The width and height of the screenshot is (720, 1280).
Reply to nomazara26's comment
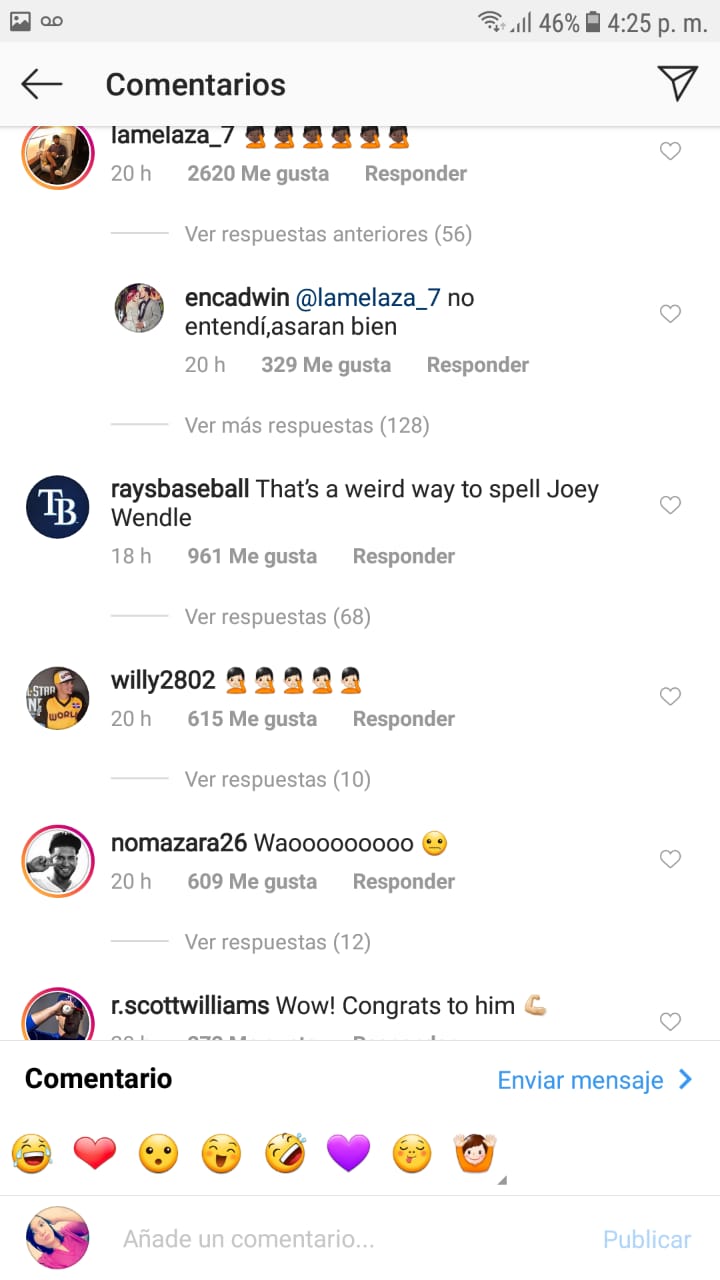pyautogui.click(x=403, y=882)
